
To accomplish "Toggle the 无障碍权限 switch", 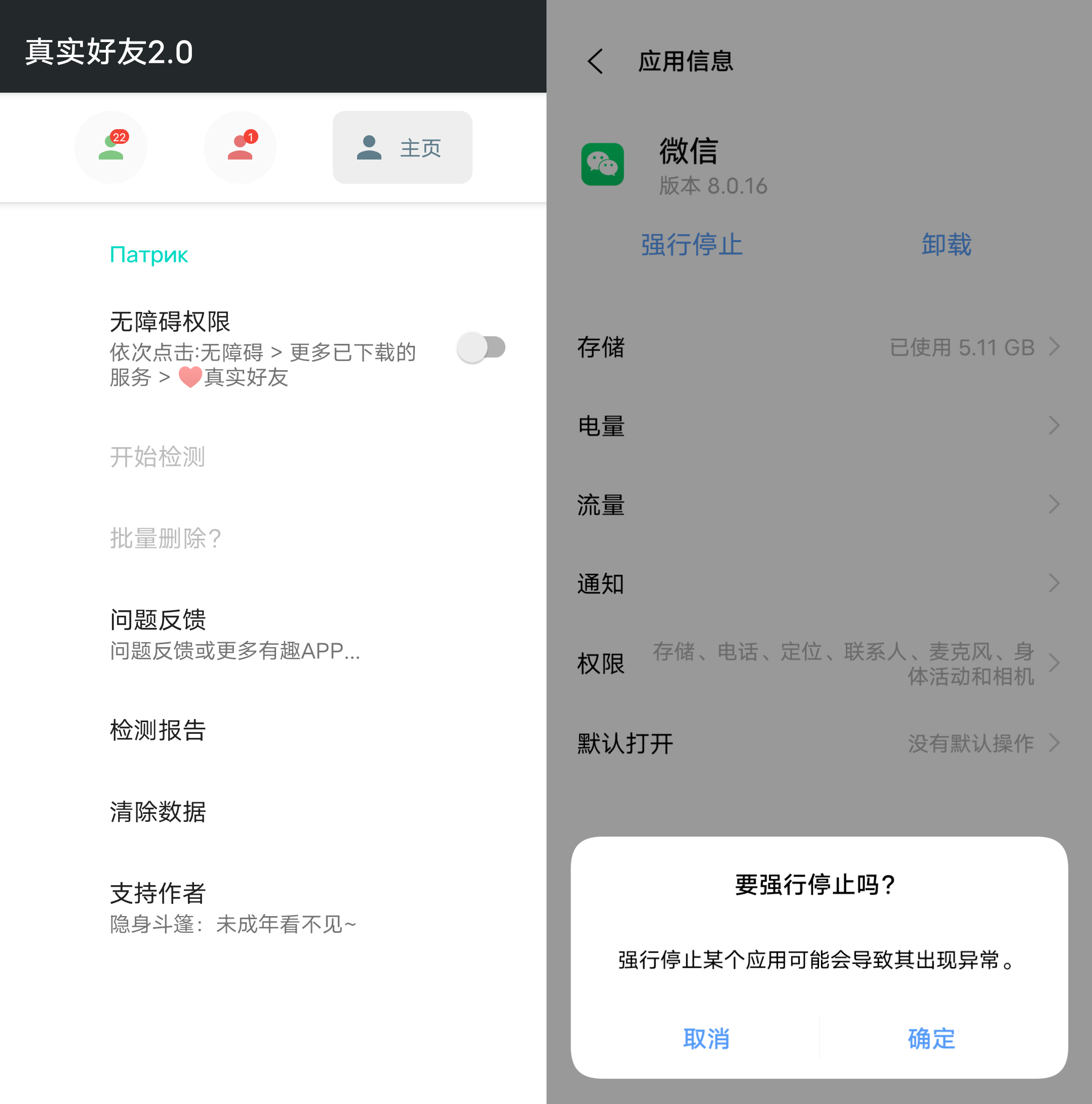I will click(x=481, y=347).
